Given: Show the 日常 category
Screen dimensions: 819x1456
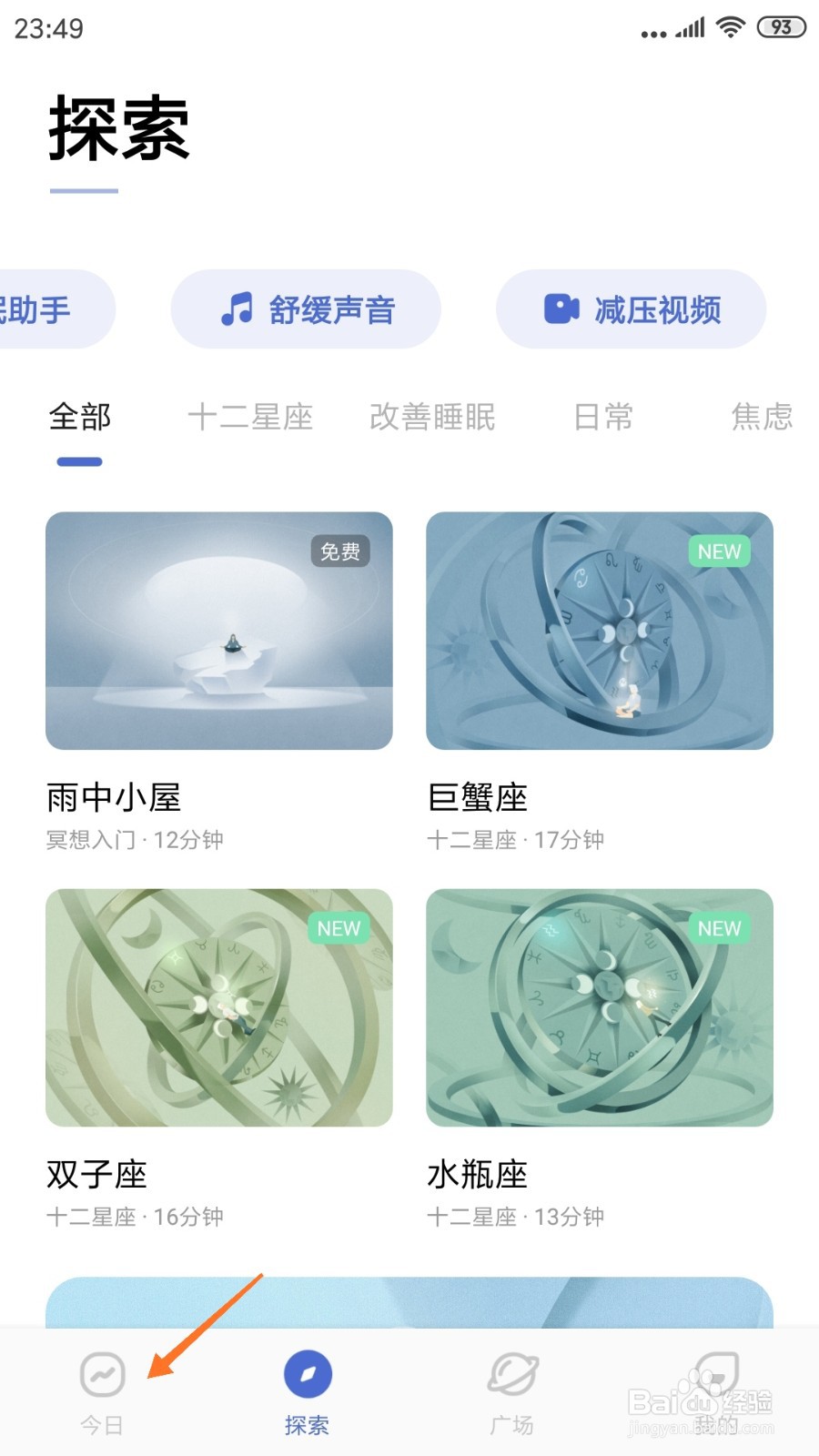Looking at the screenshot, I should point(603,418).
